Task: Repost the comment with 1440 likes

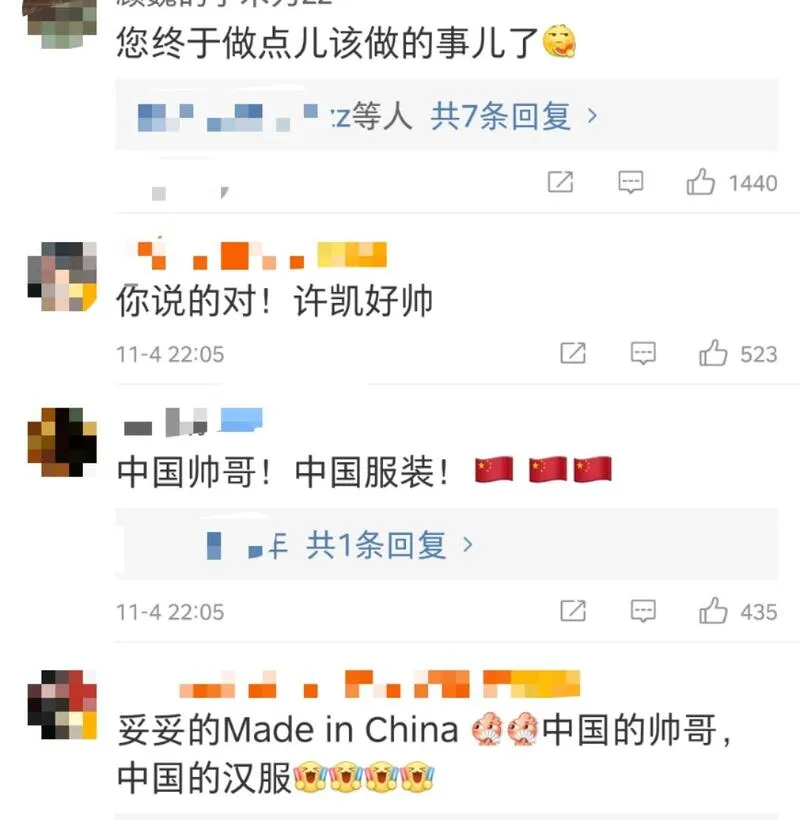Action: pos(560,183)
